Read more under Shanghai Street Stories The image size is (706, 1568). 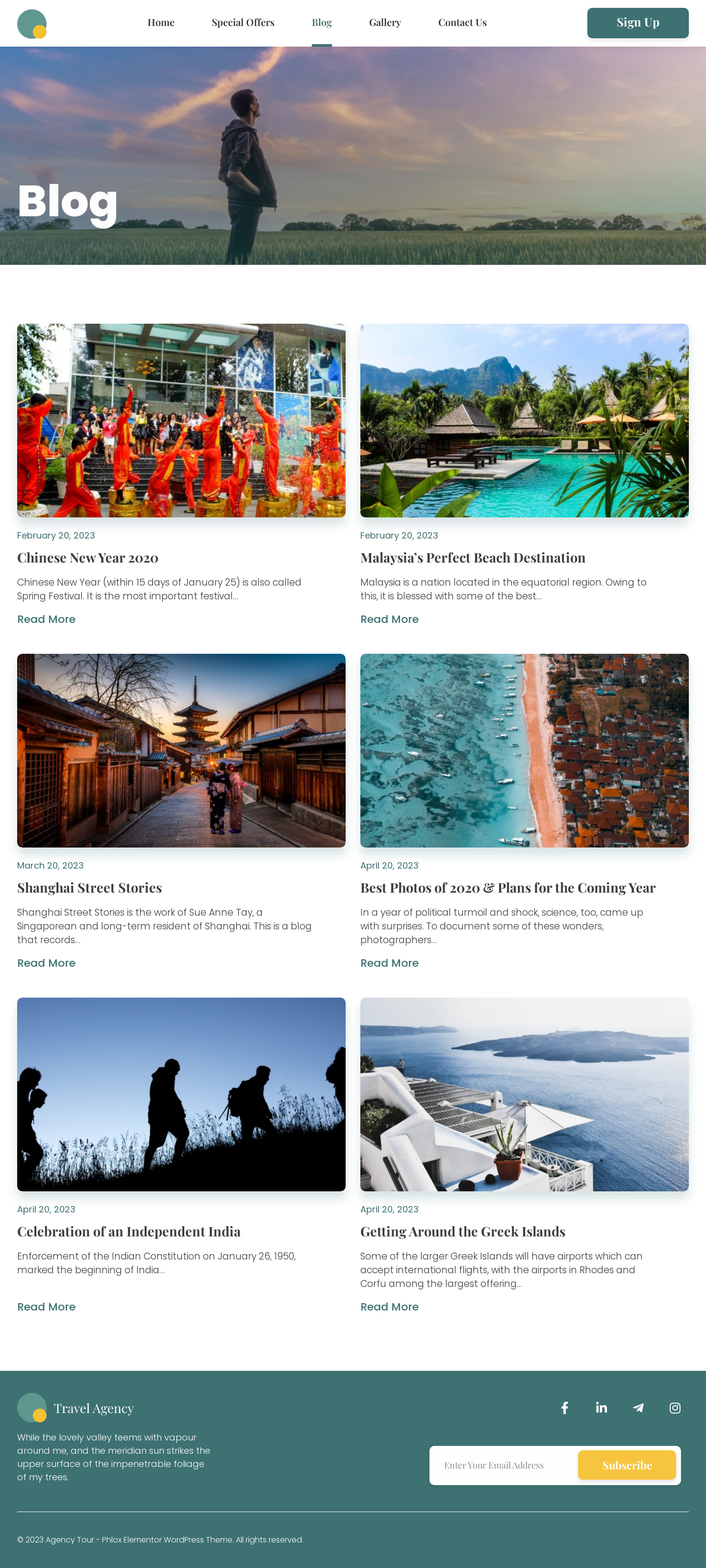pyautogui.click(x=46, y=962)
